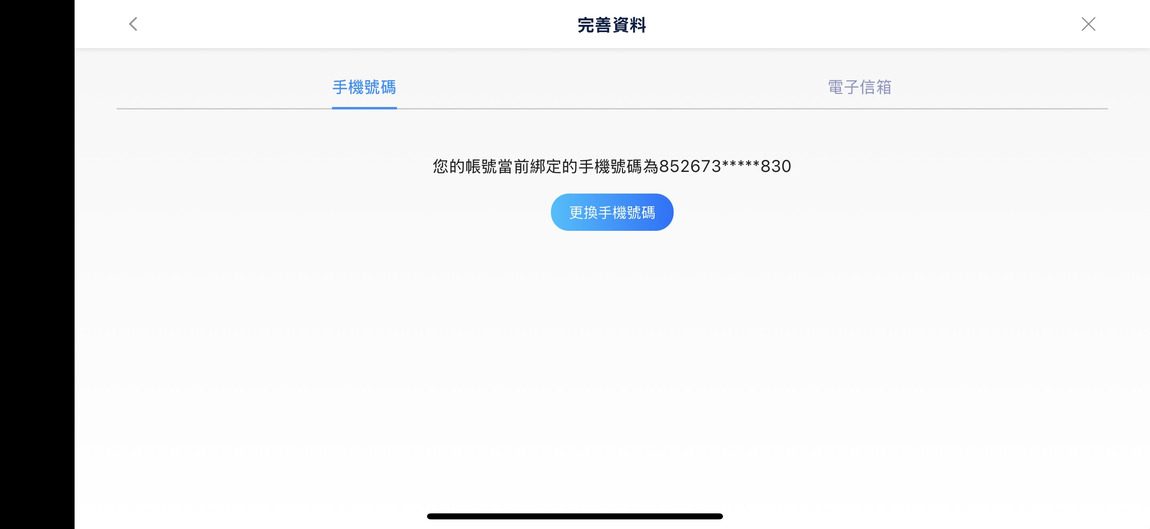Select the 手機號碼 tab
Screen dimensions: 1150x529
coord(364,87)
